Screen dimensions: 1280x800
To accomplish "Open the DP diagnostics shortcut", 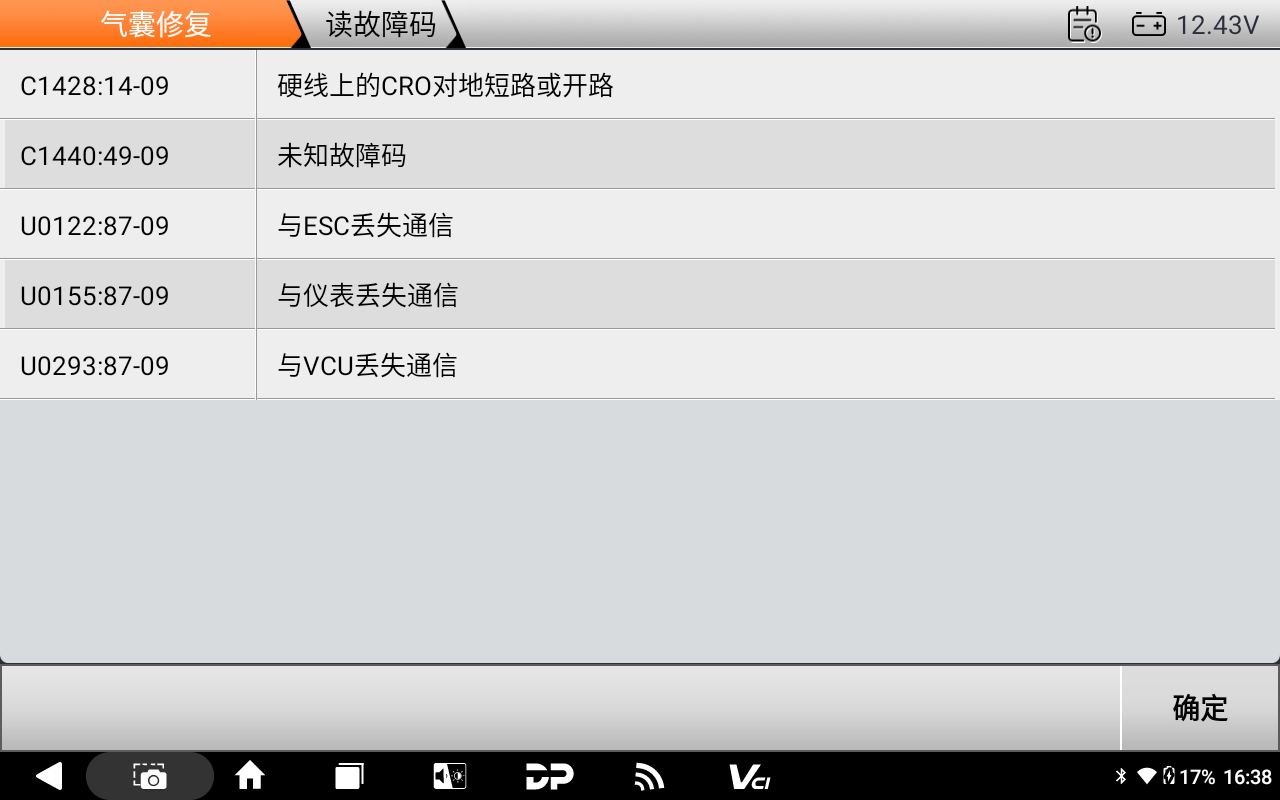I will click(549, 776).
